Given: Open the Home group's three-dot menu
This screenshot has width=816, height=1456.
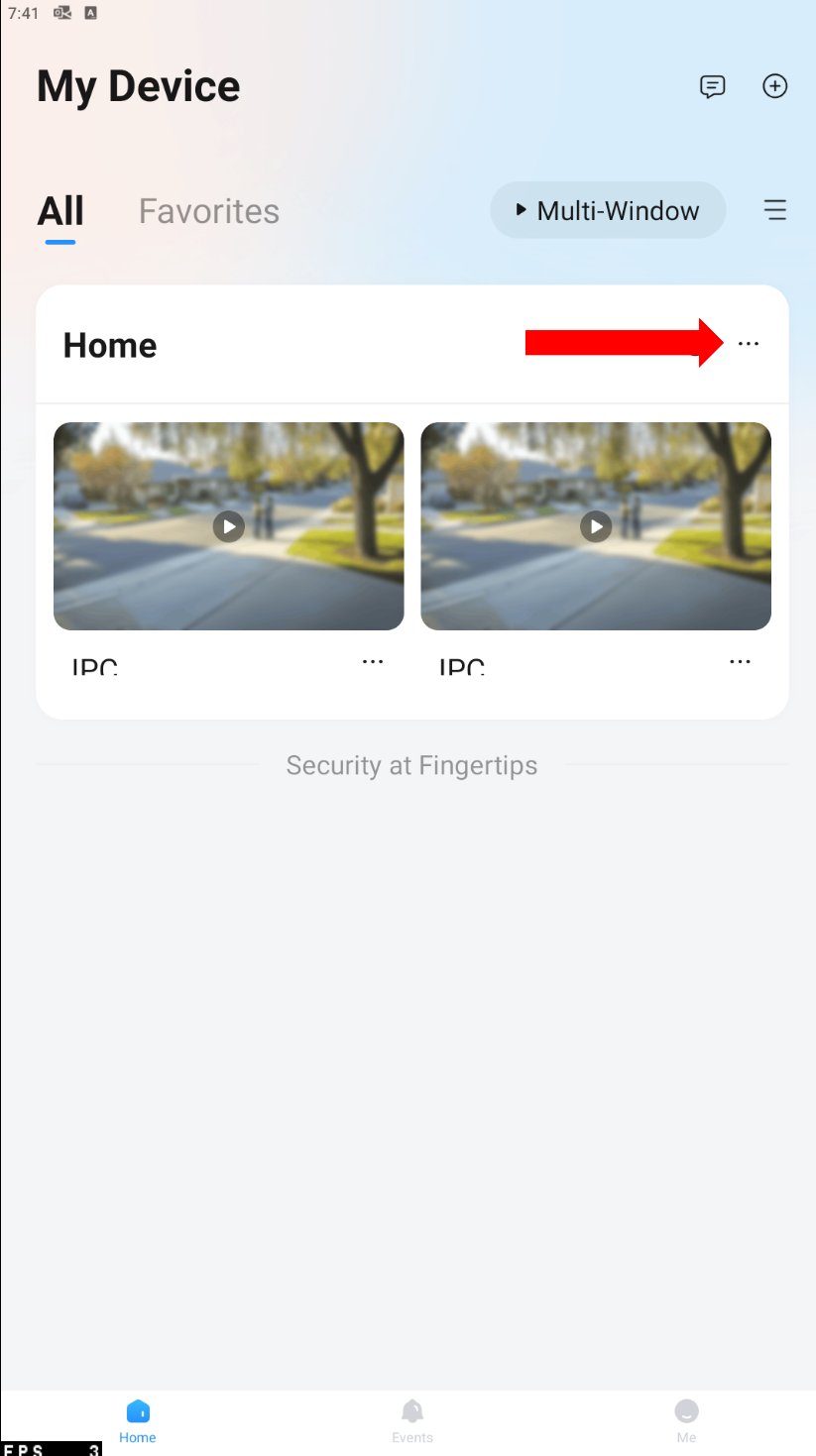Looking at the screenshot, I should [x=749, y=344].
